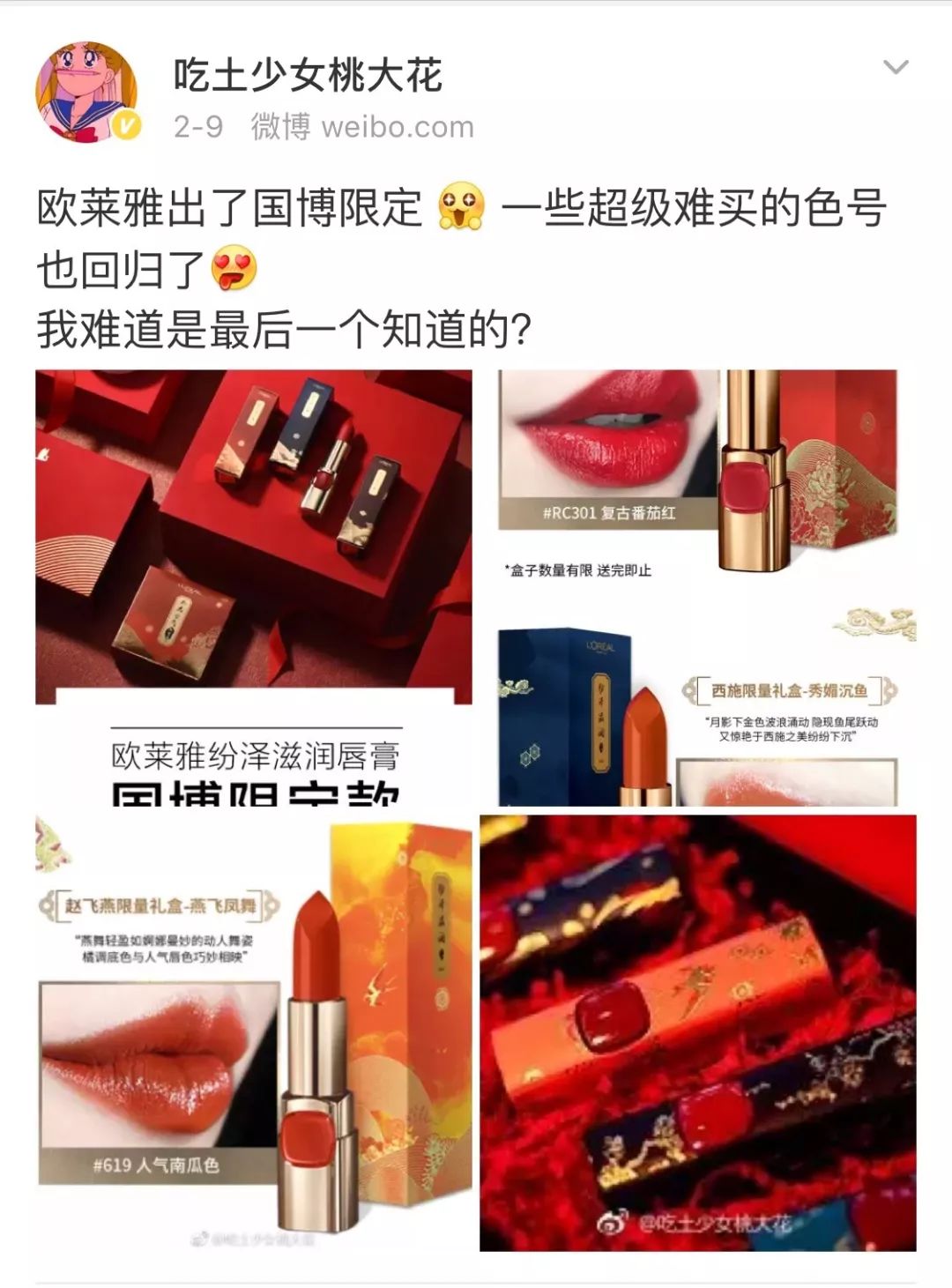
Task: Open the profile avatar of 吃土少女桃大花
Action: pyautogui.click(x=86, y=91)
